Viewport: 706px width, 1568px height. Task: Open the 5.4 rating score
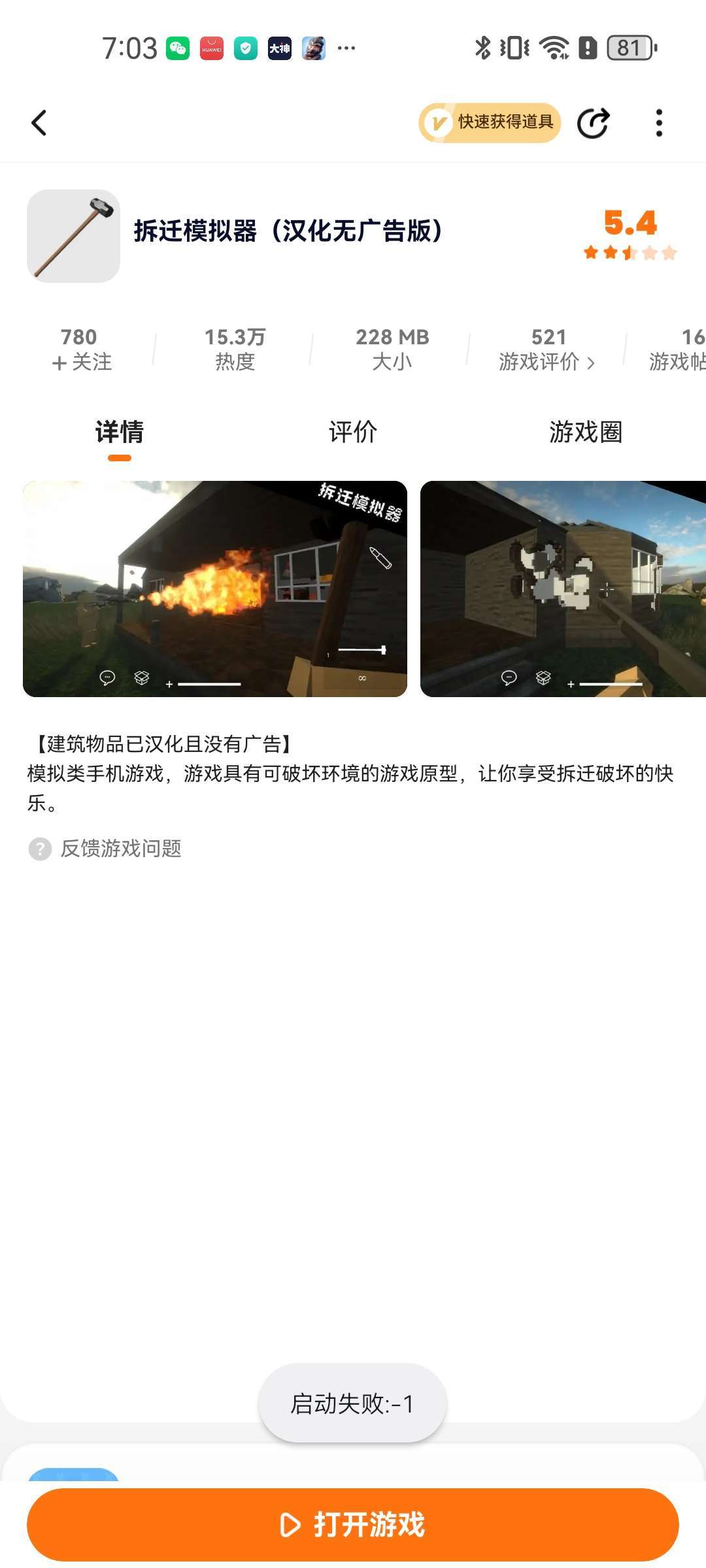point(630,233)
